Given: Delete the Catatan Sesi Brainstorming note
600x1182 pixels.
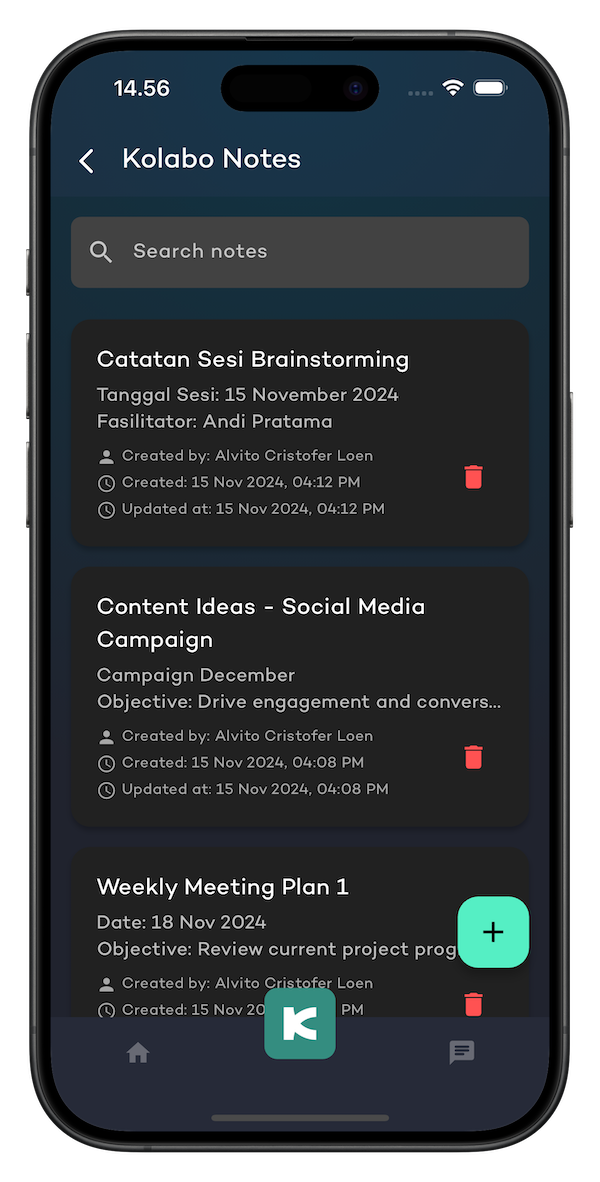Looking at the screenshot, I should 474,477.
